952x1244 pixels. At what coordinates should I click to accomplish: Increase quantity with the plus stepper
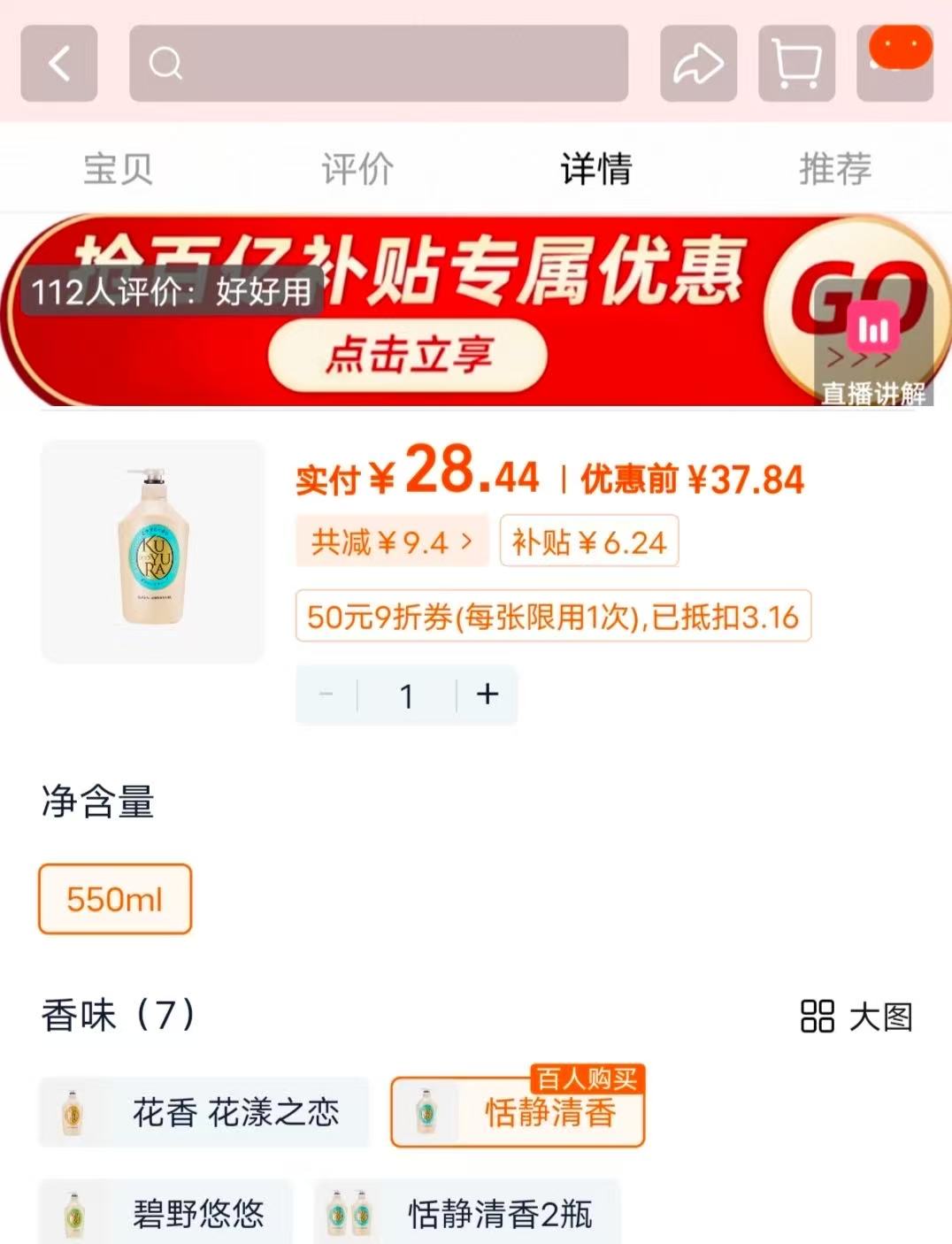tap(486, 696)
